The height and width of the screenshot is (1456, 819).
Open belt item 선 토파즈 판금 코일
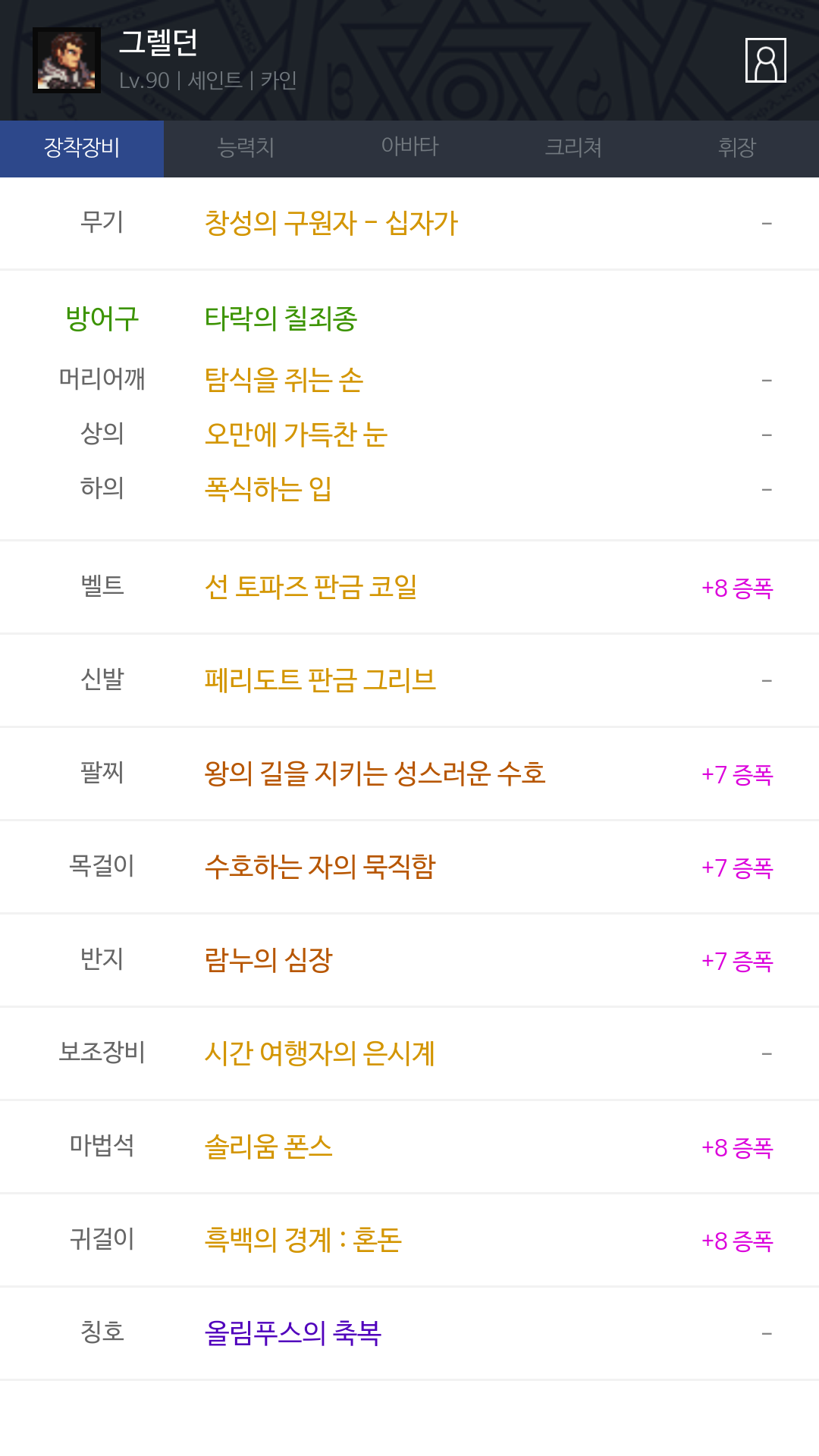(x=311, y=586)
